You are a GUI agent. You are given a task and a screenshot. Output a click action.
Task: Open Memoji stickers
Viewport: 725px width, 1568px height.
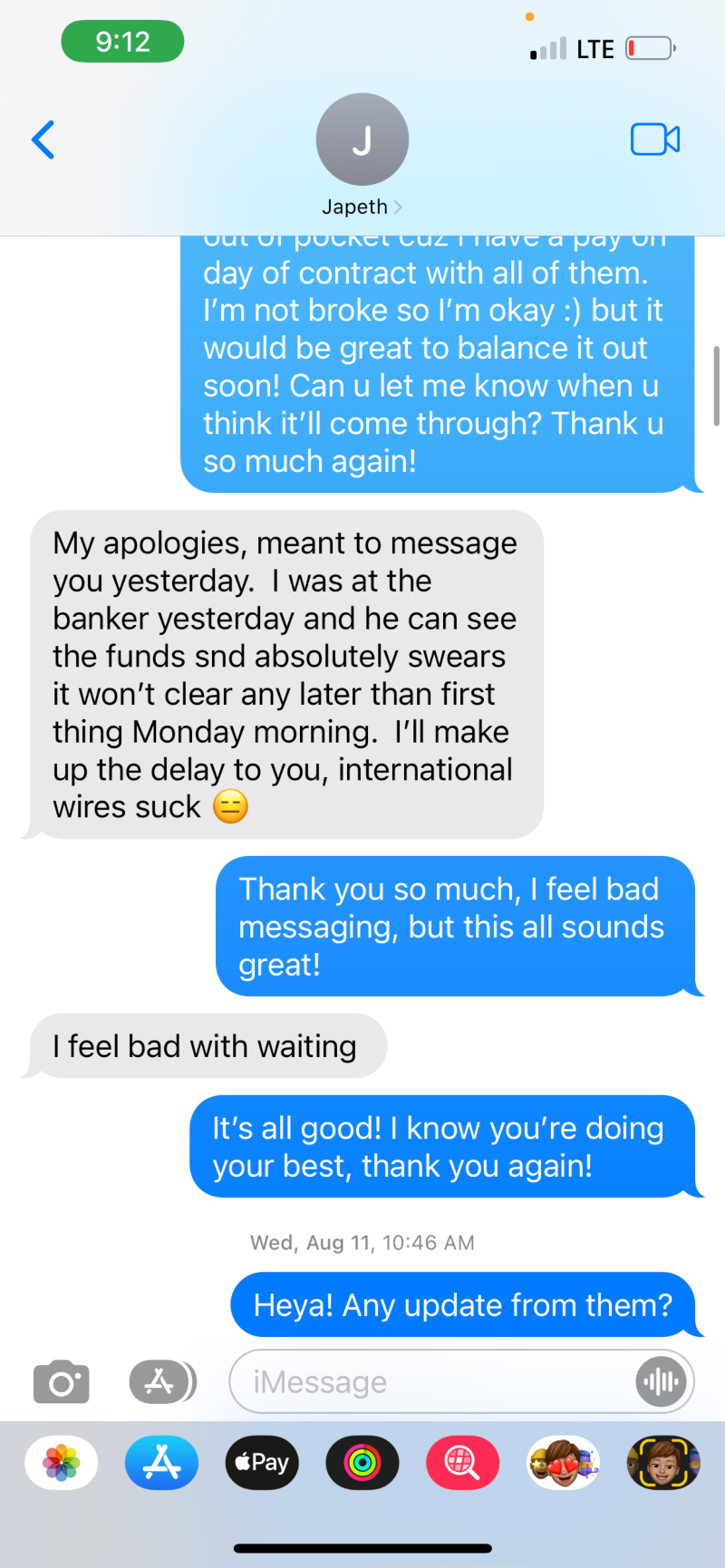[563, 1463]
